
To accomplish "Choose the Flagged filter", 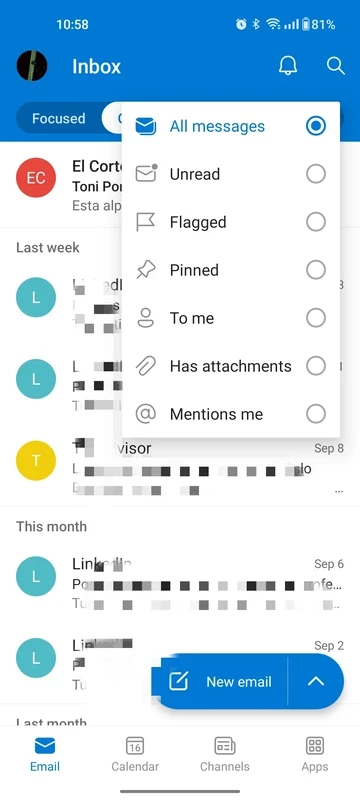I will click(231, 222).
